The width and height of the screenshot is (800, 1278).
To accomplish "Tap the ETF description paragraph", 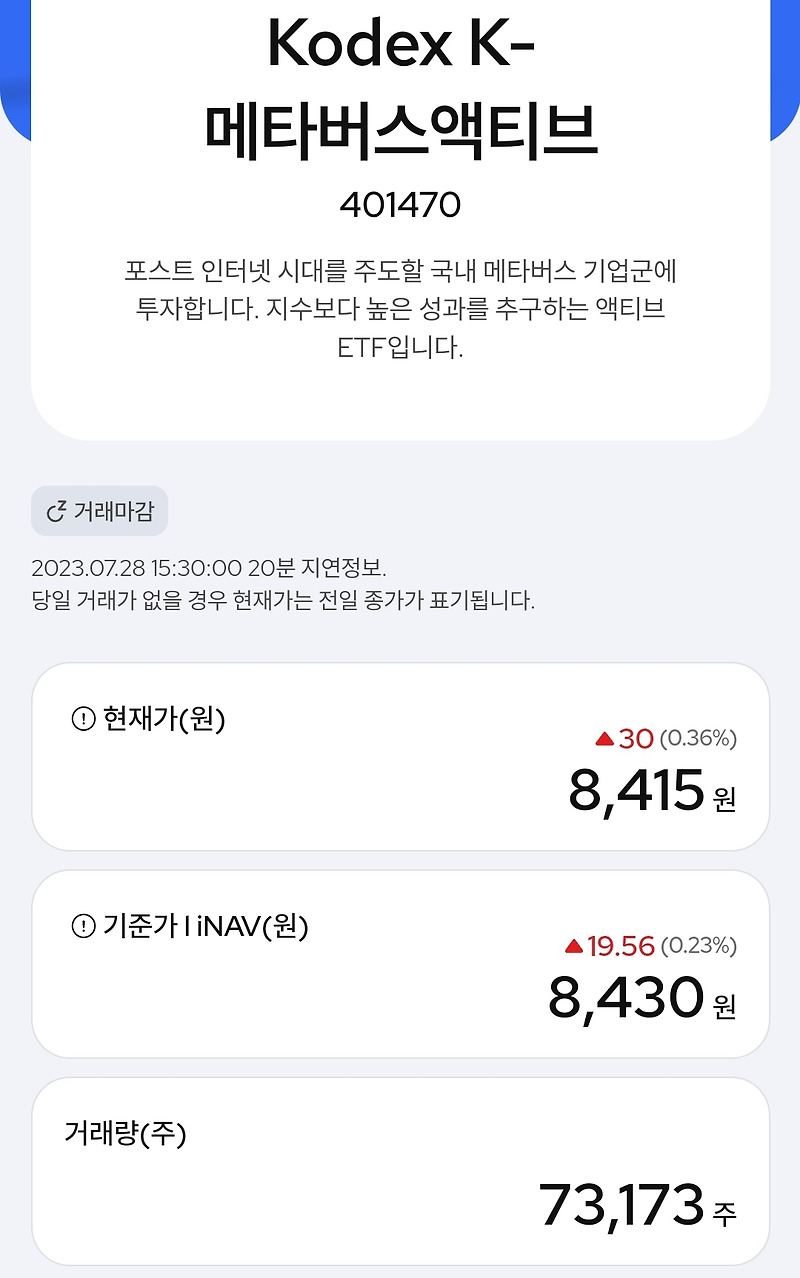I will point(400,307).
